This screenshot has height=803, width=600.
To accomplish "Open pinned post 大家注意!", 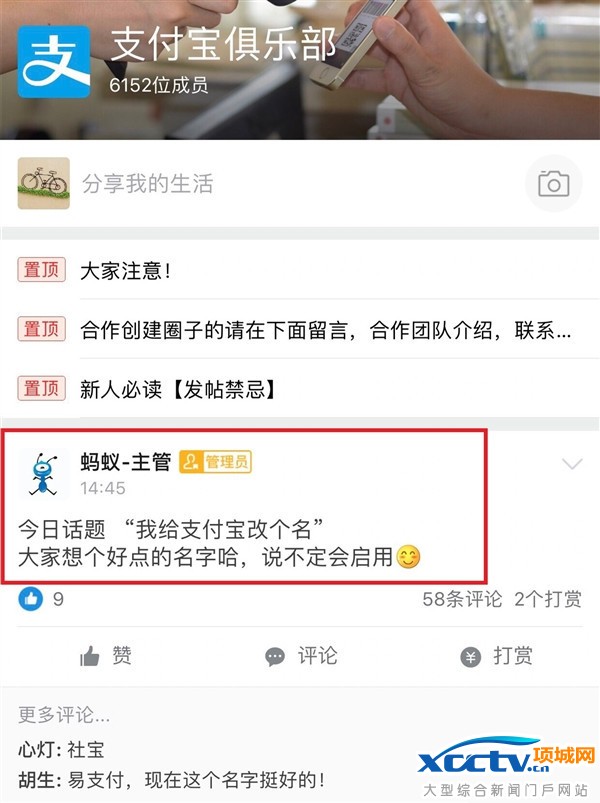I will coord(126,271).
